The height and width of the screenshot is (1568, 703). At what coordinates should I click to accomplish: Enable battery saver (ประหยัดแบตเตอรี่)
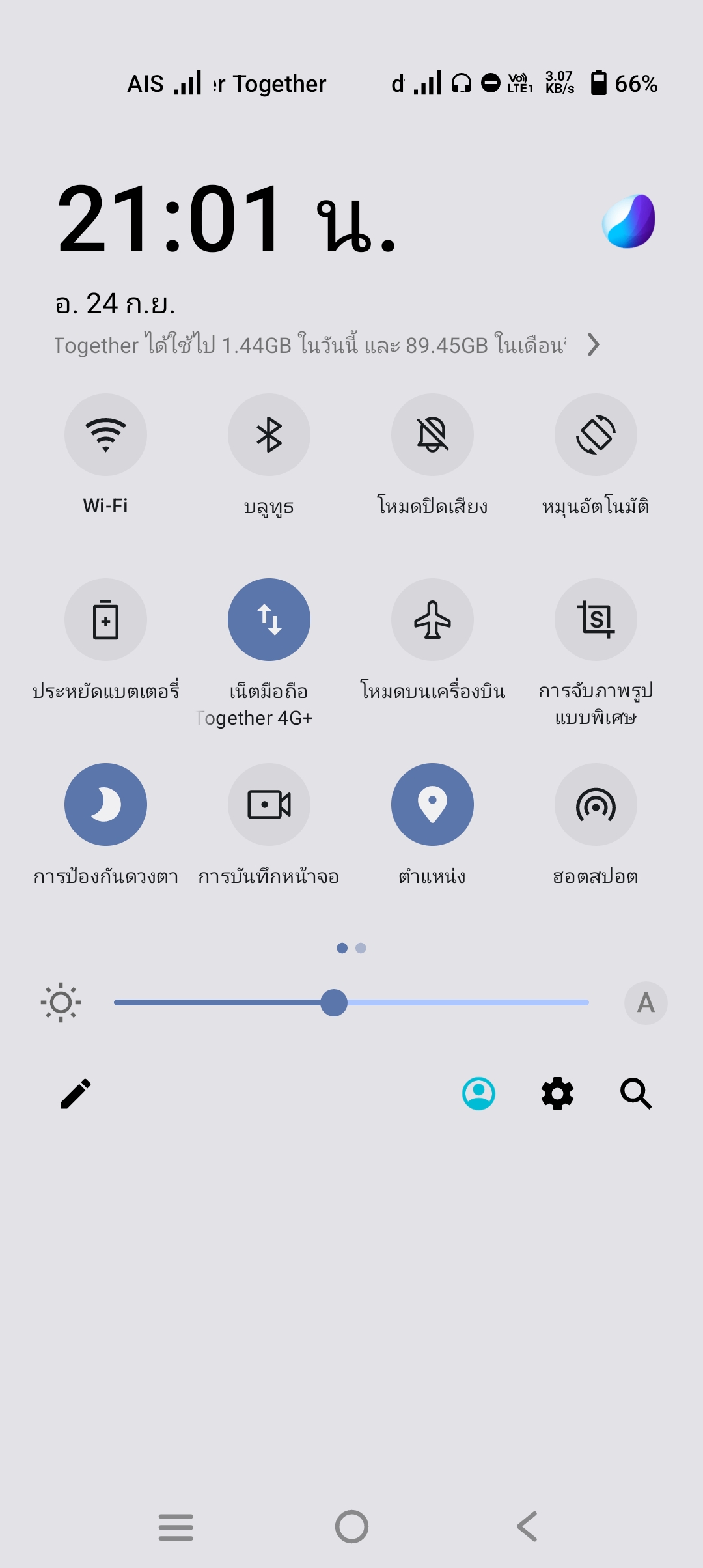[x=105, y=619]
